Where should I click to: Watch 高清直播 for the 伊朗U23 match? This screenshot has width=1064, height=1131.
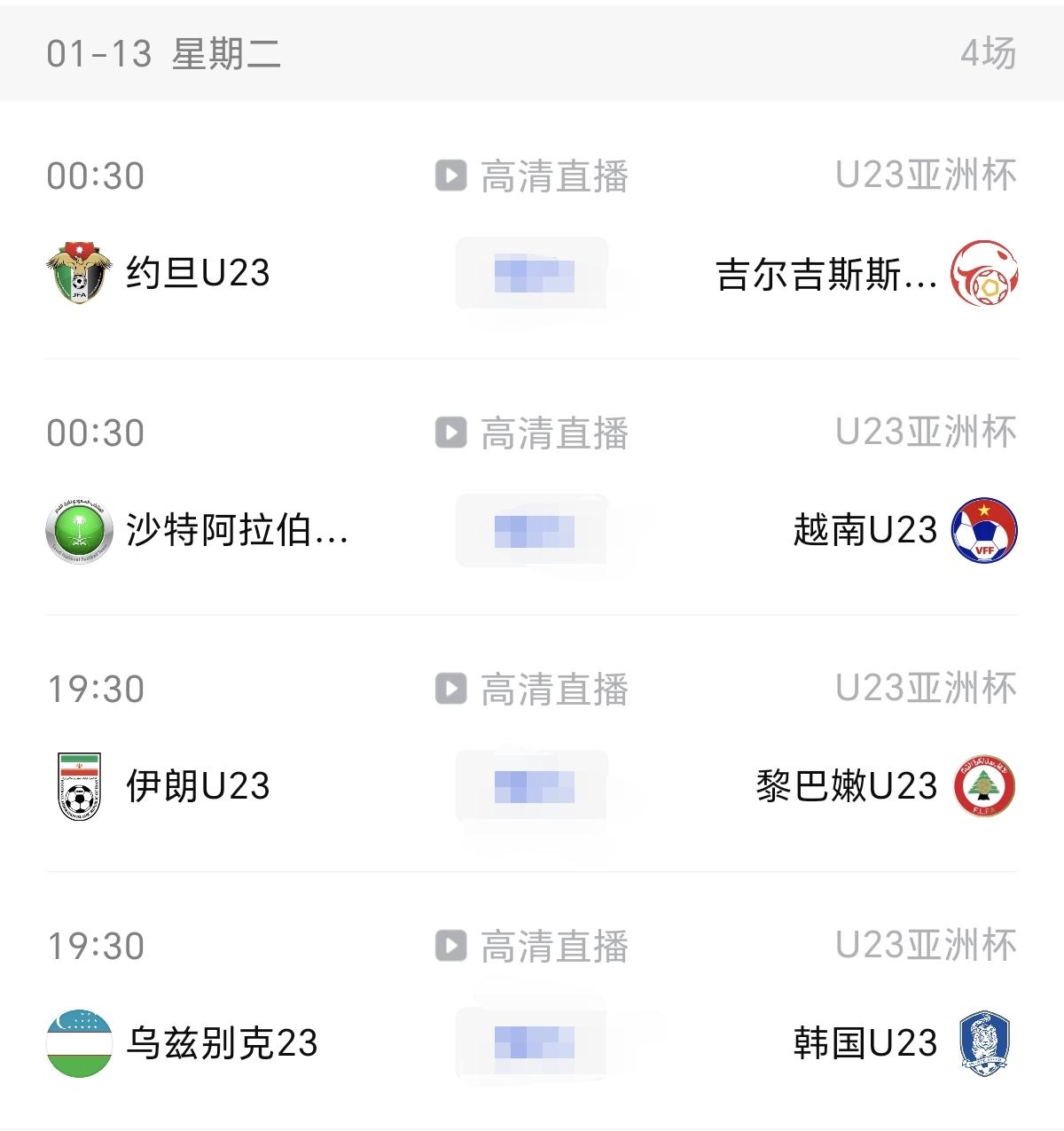(532, 690)
